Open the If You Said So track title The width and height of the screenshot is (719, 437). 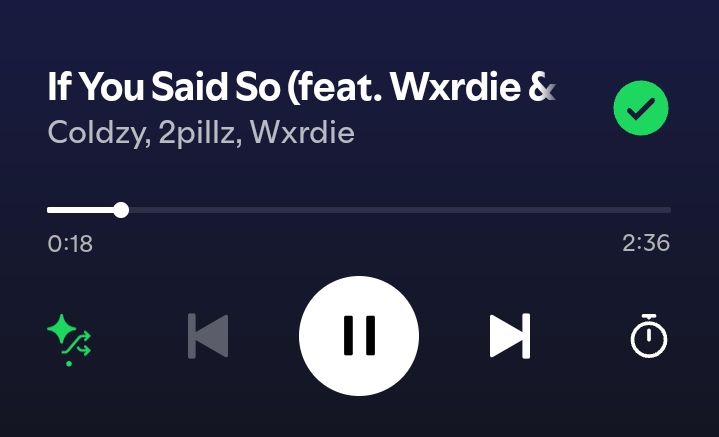pos(300,88)
